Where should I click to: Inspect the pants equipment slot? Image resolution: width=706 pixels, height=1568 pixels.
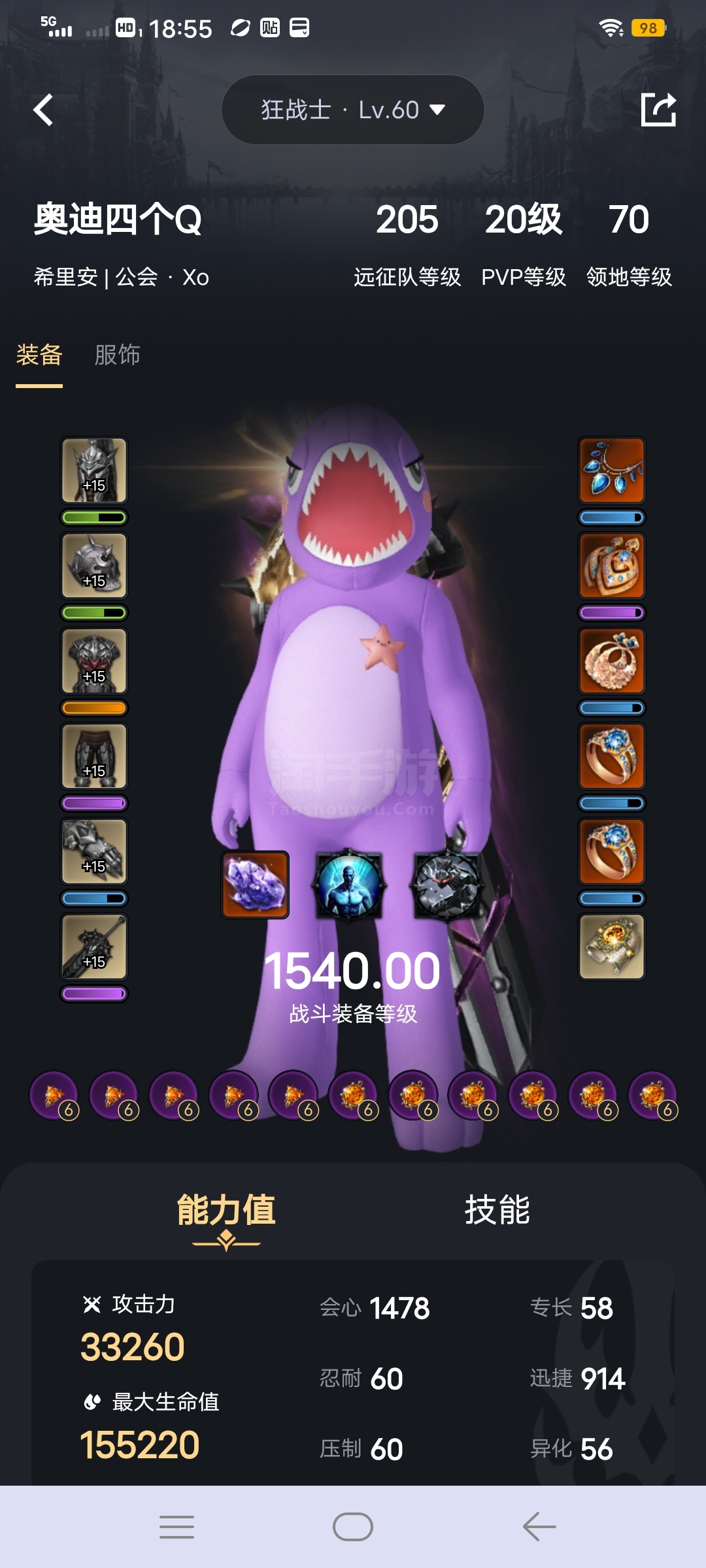click(94, 756)
